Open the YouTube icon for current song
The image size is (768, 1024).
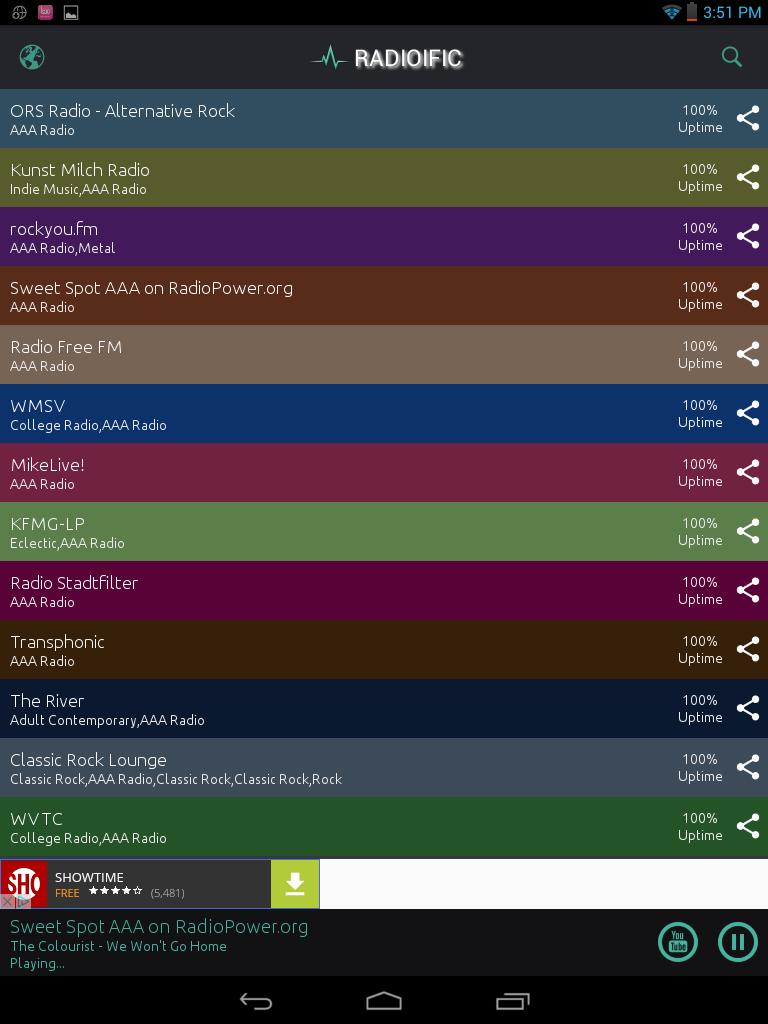[x=677, y=942]
